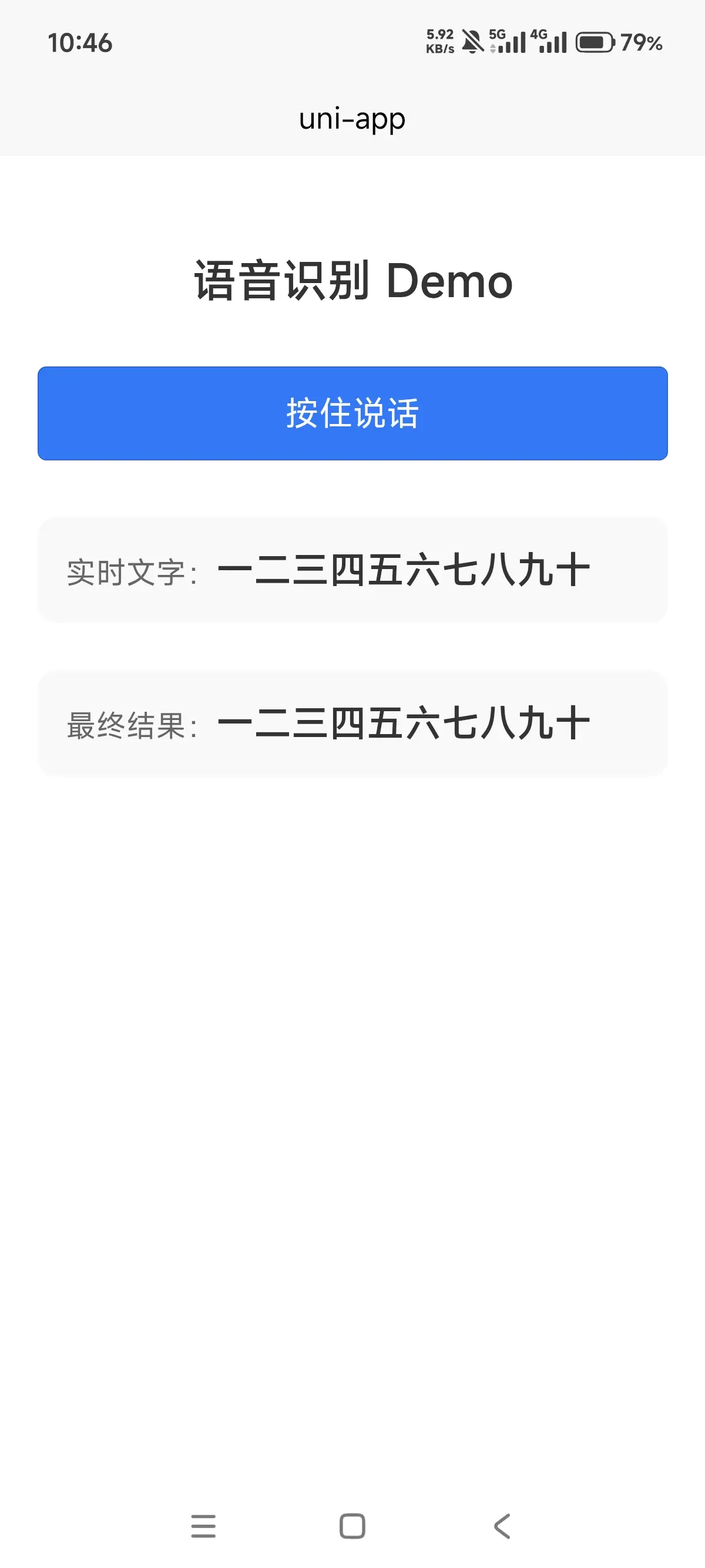Tap the 按住说话 button
This screenshot has width=705, height=1568.
coord(352,413)
